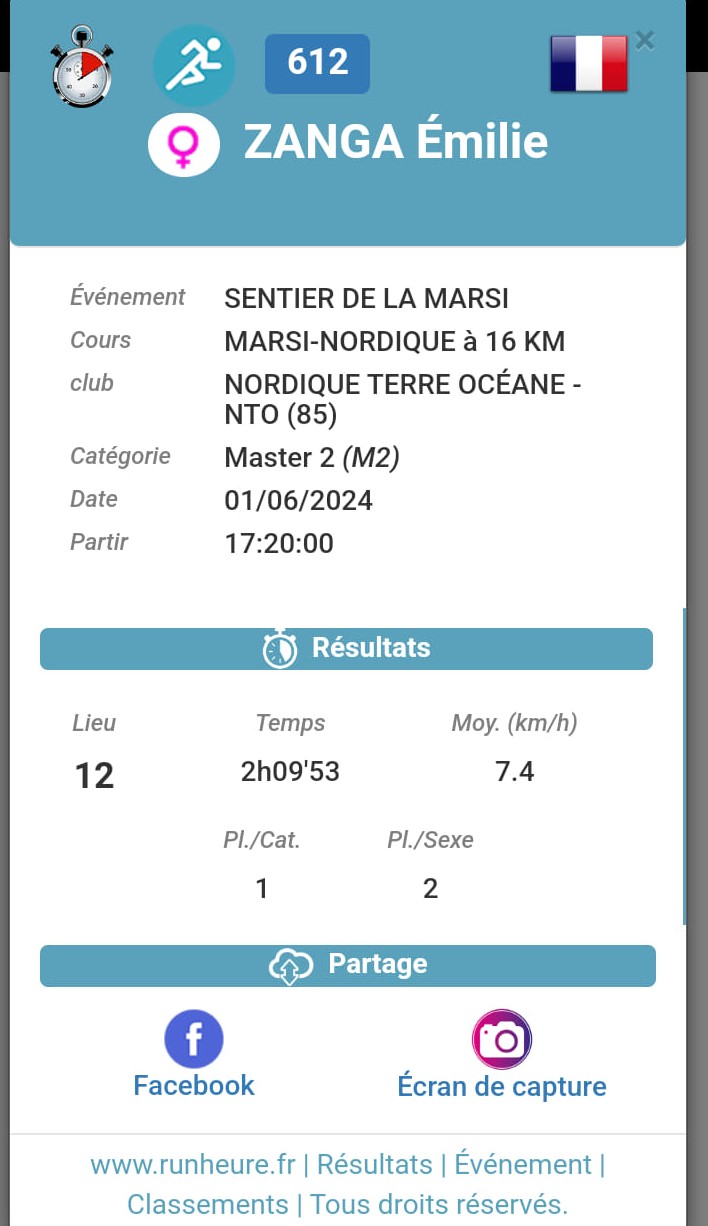The image size is (708, 1226).
Task: Open the Événement footer link
Action: [x=523, y=1165]
